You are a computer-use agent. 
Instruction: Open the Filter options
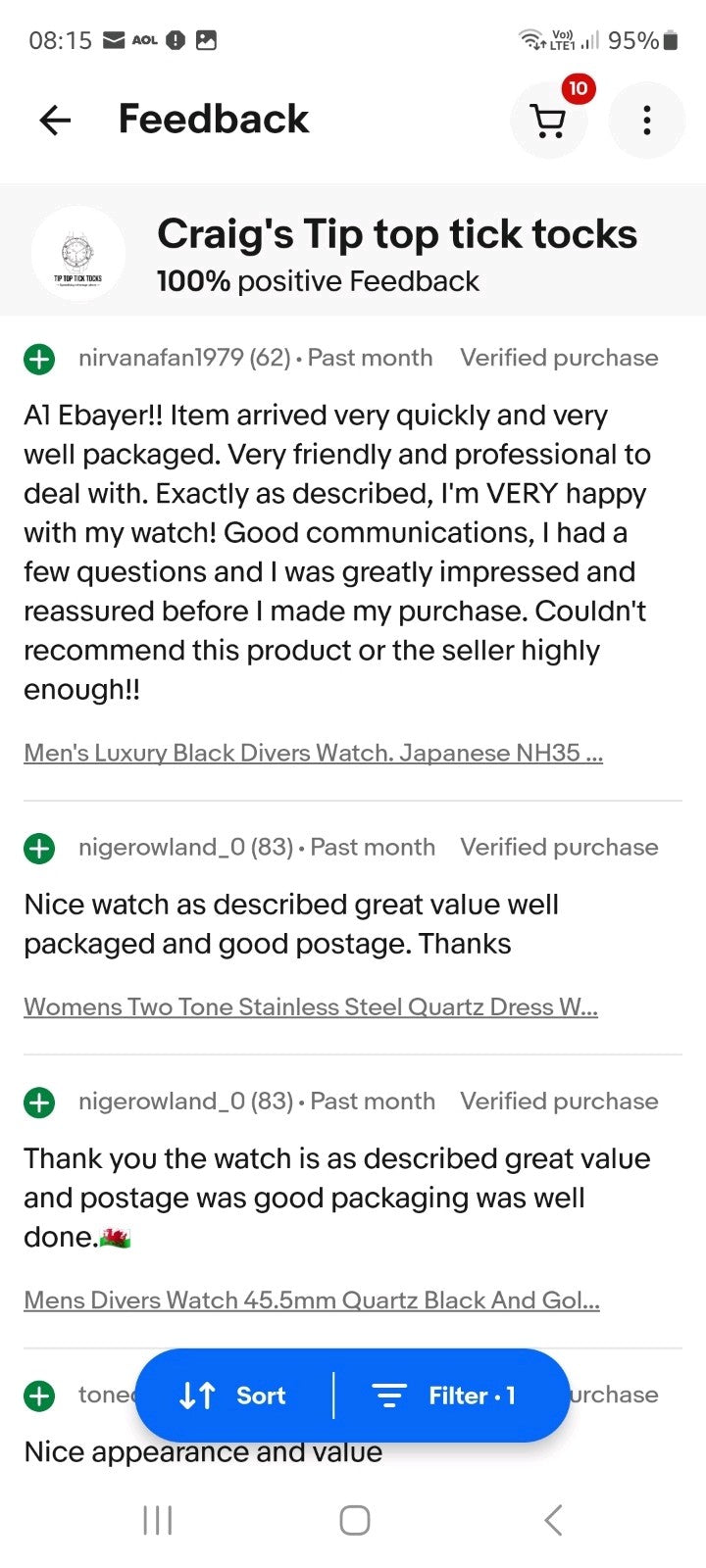point(444,1396)
